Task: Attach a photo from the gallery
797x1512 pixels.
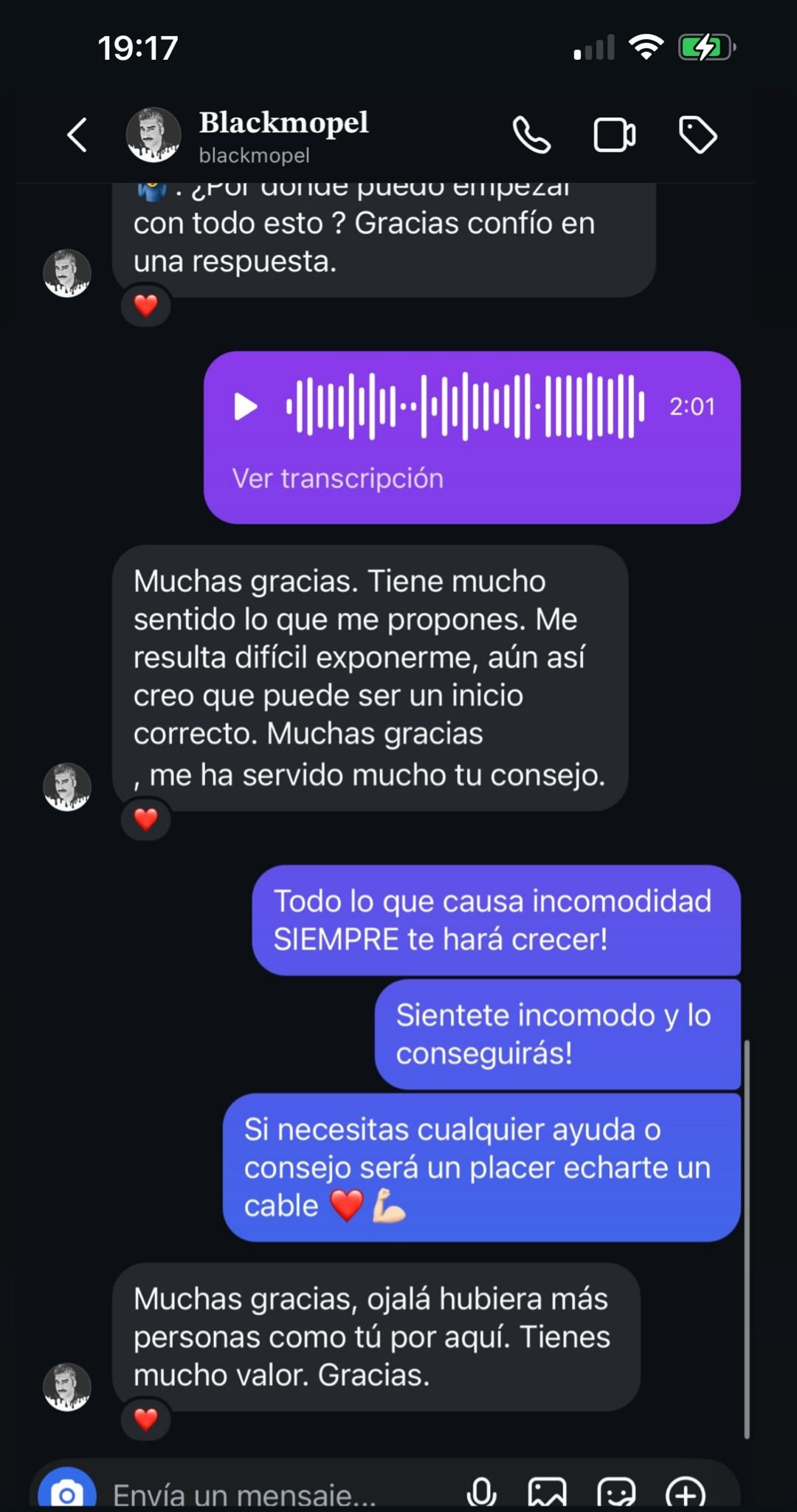Action: (547, 1493)
